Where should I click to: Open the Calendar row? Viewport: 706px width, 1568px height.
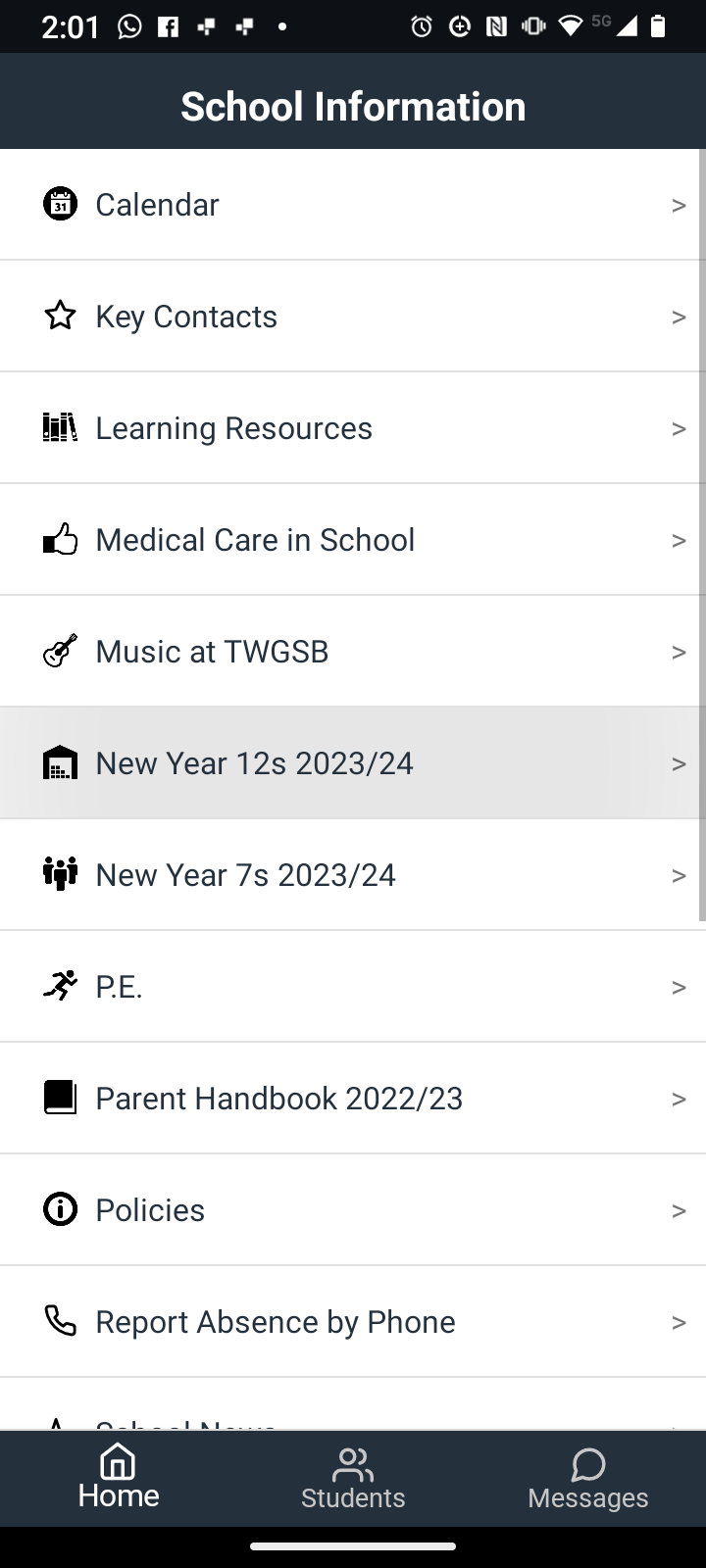click(353, 204)
